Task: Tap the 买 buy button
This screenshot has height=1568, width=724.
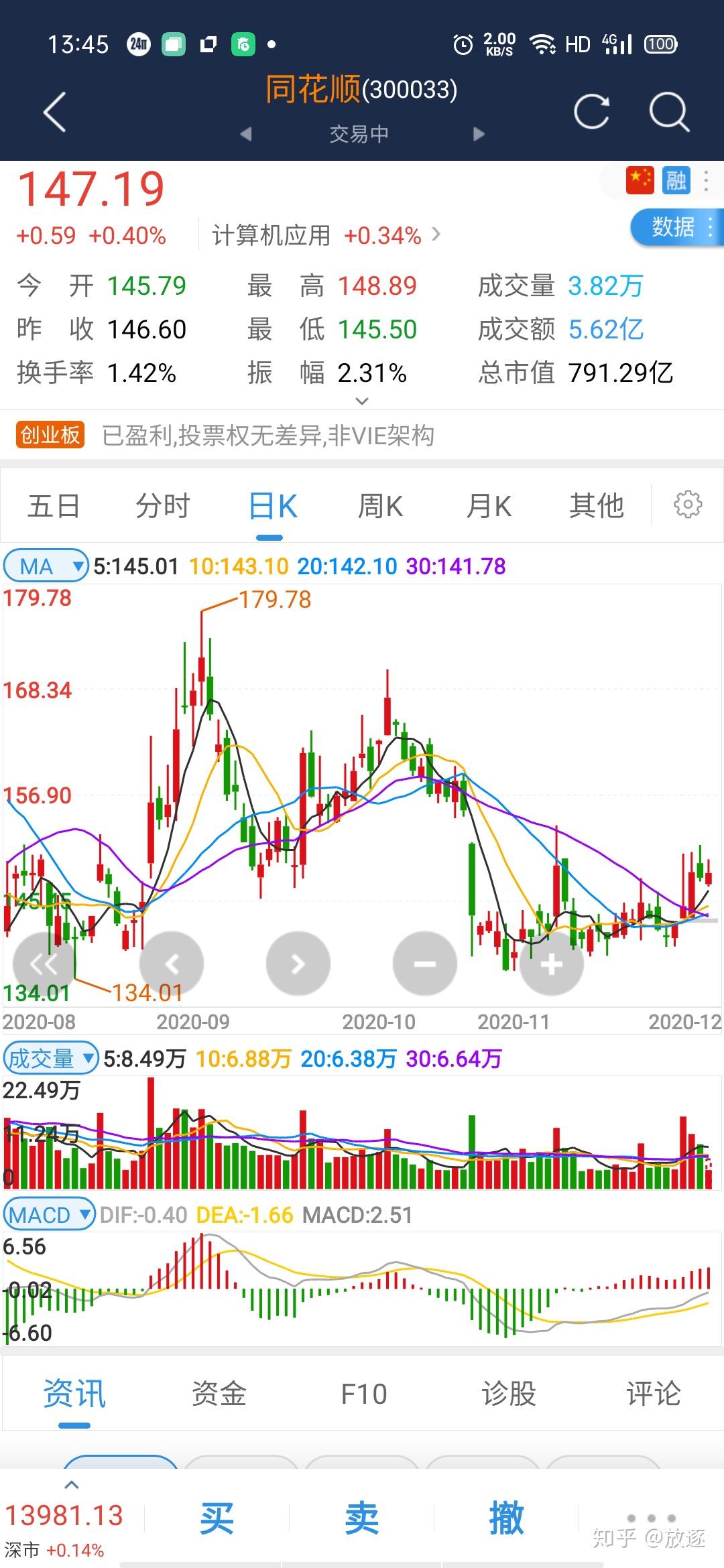Action: (x=217, y=1518)
